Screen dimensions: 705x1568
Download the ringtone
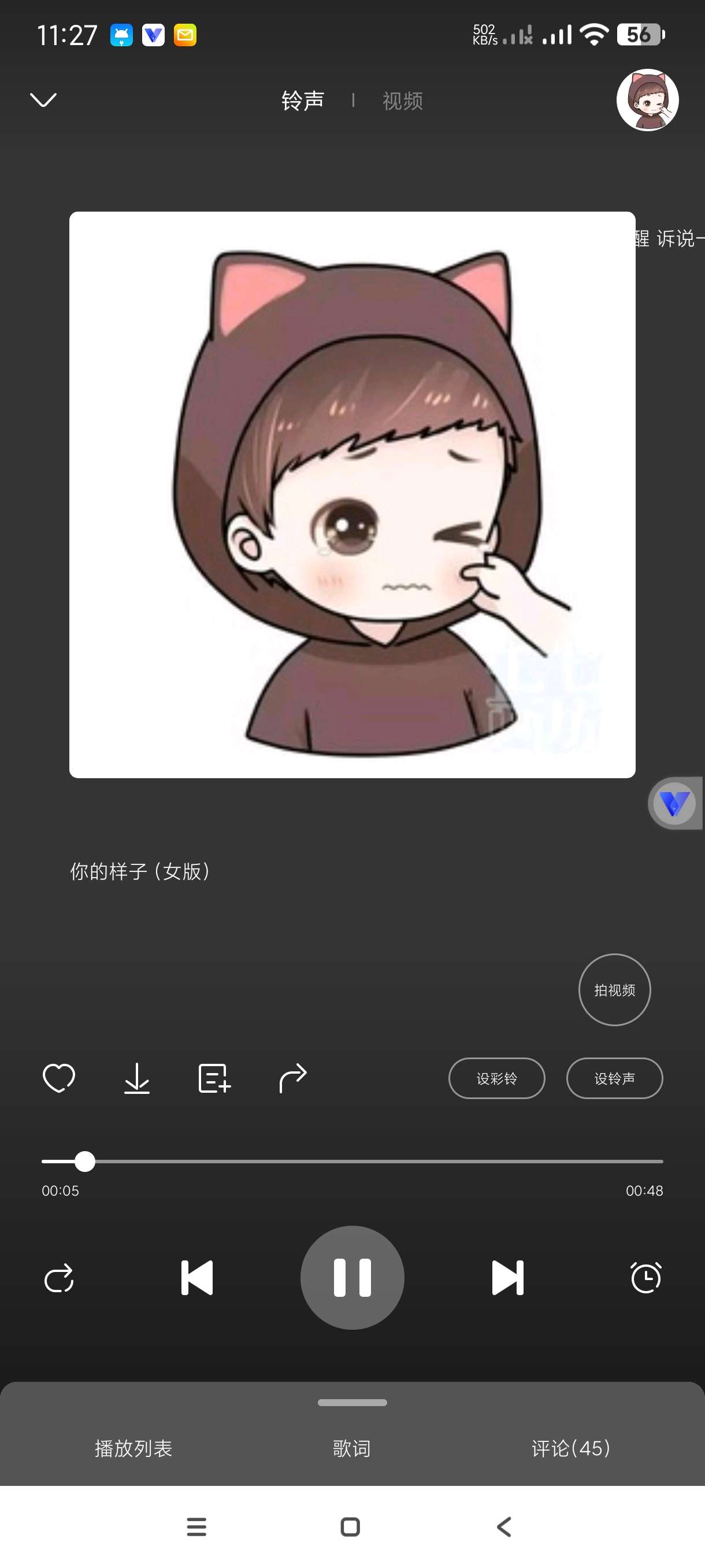pyautogui.click(x=137, y=1078)
